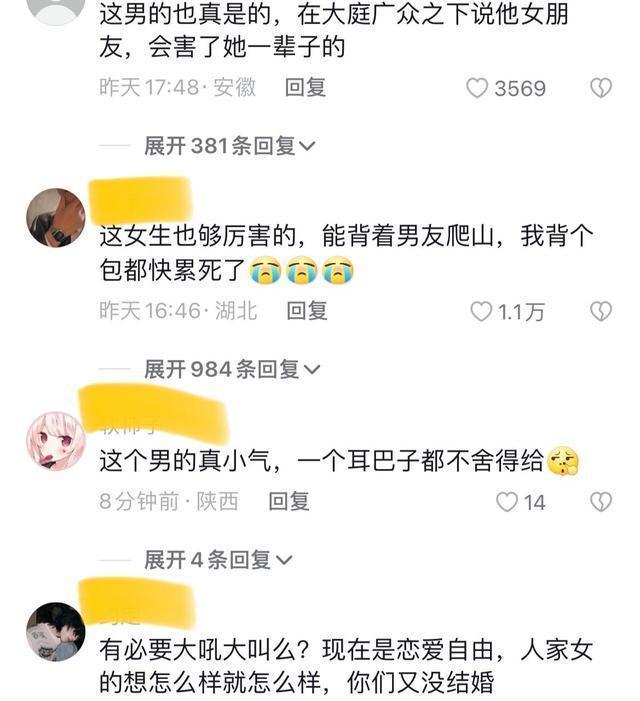Expand 4 replies
Viewport: 640px width, 701px height.
coord(220,560)
